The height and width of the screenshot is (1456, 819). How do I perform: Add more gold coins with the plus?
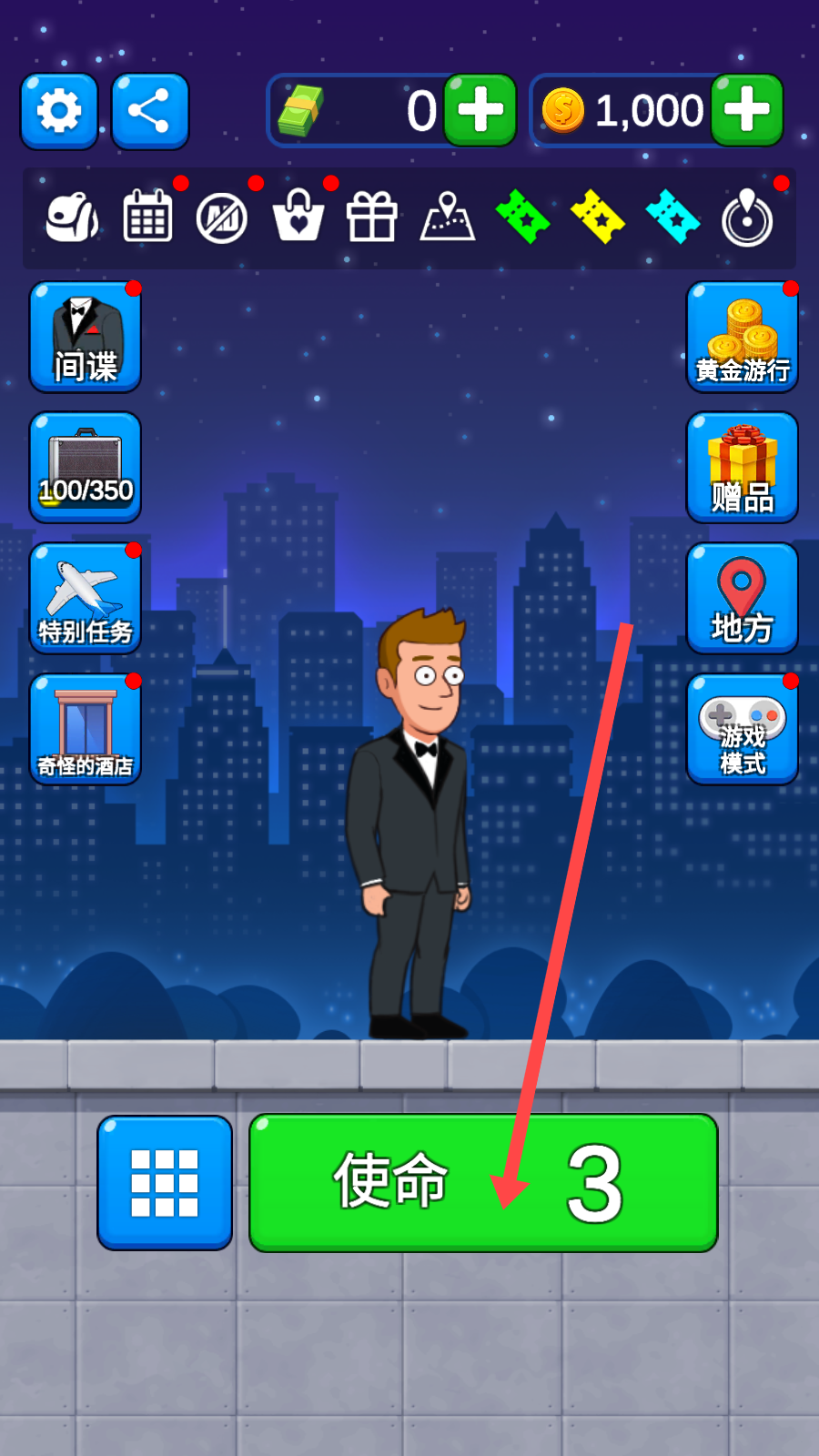click(x=746, y=110)
